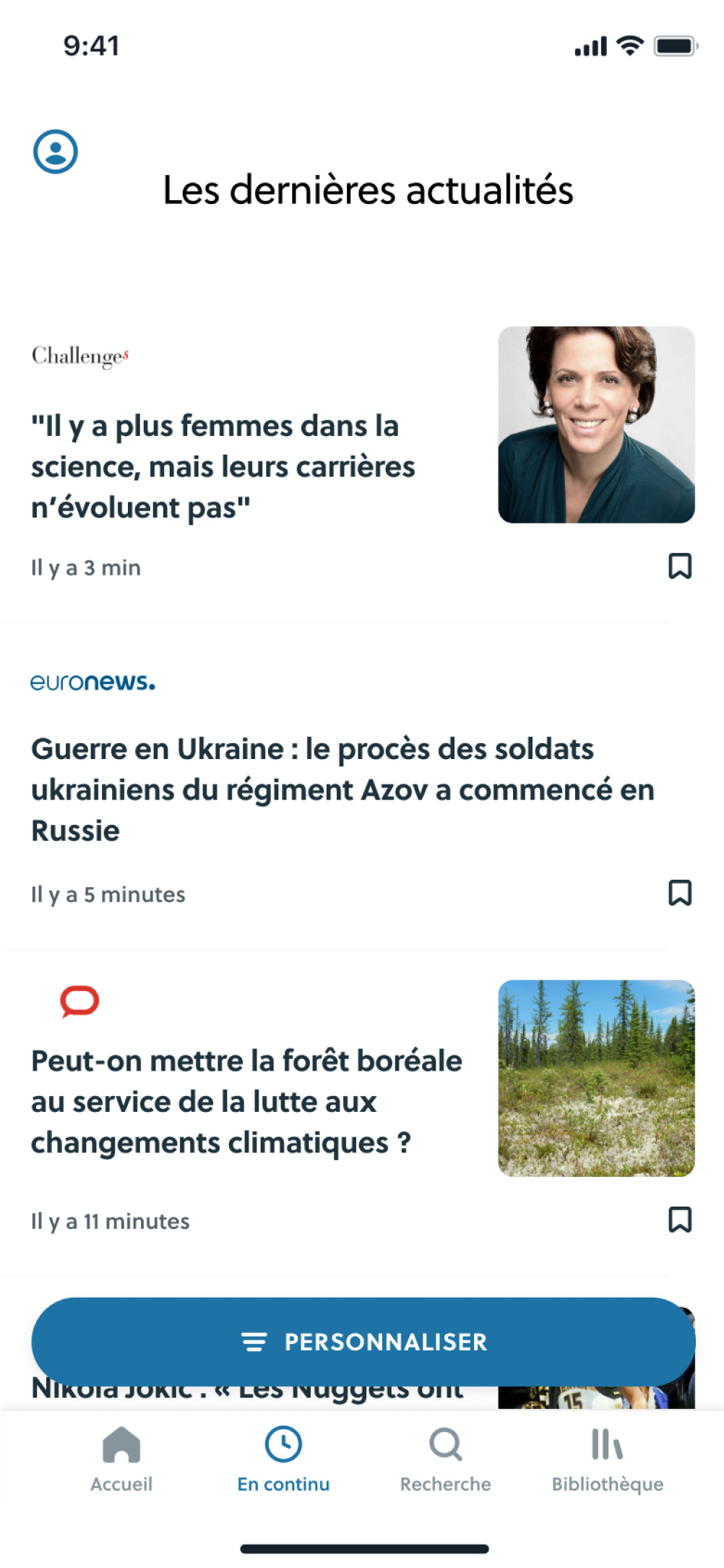Open the Guerre en Ukraine article headline
This screenshot has width=724, height=1568.
click(x=343, y=789)
